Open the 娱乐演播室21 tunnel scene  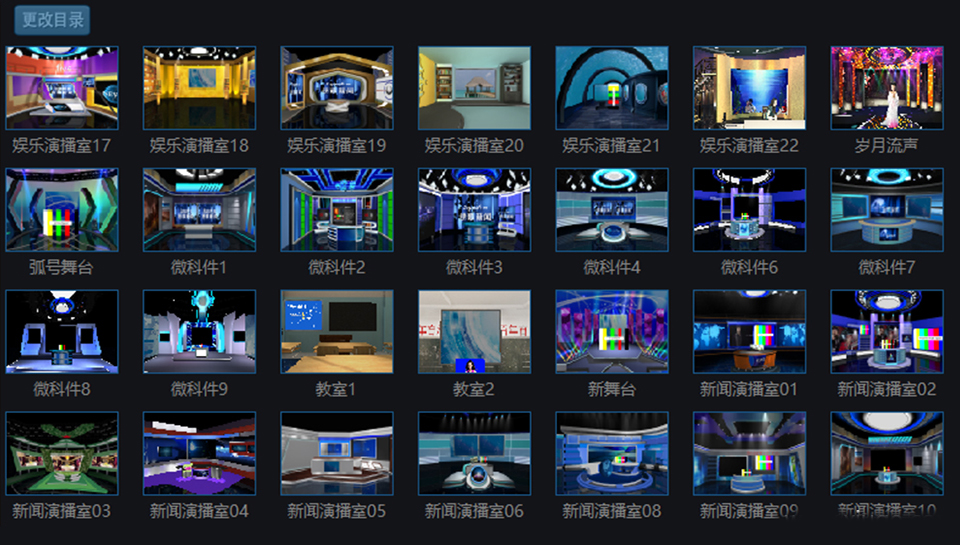click(x=612, y=88)
